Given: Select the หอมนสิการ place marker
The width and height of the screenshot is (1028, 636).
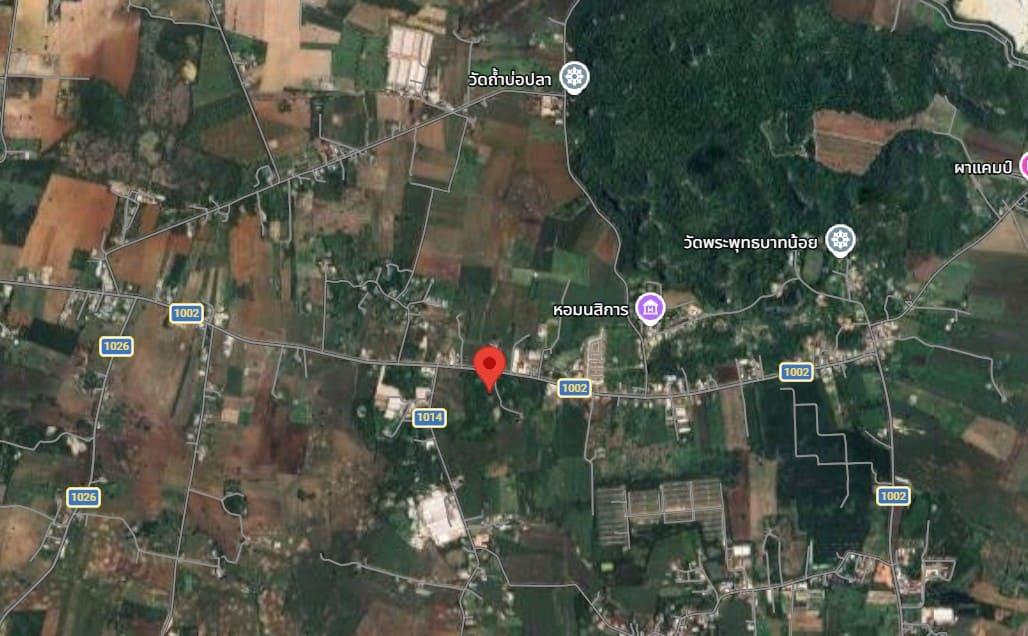Looking at the screenshot, I should [650, 308].
